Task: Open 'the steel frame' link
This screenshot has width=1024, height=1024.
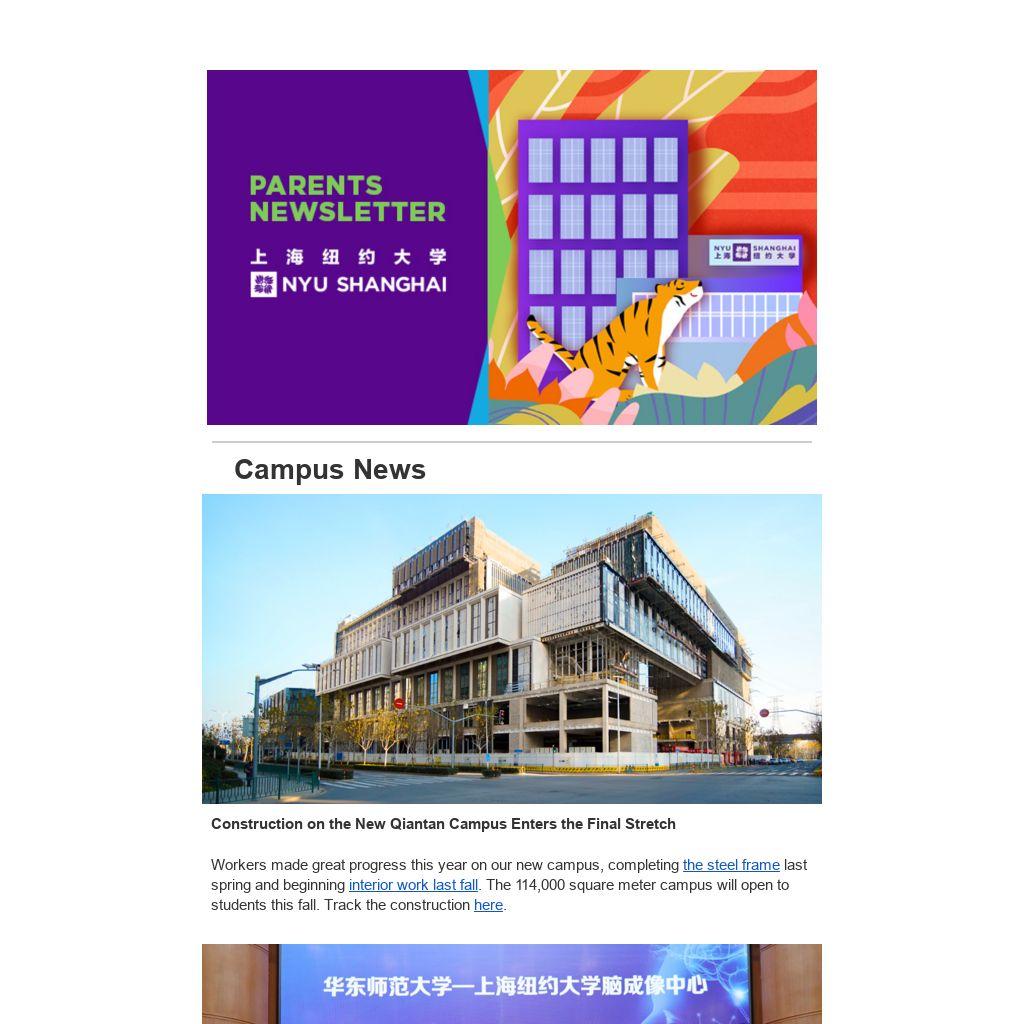Action: [731, 865]
